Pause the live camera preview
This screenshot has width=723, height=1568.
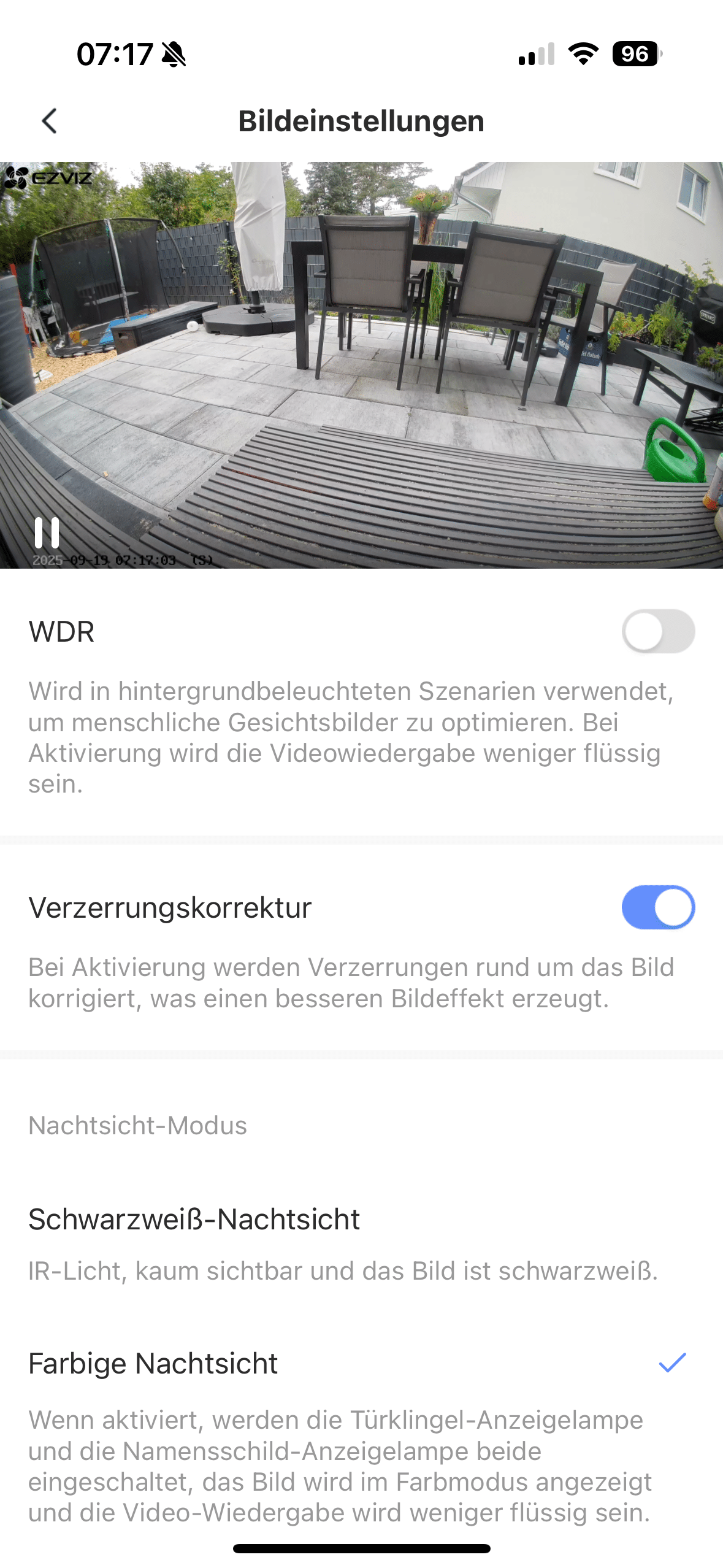(x=47, y=532)
